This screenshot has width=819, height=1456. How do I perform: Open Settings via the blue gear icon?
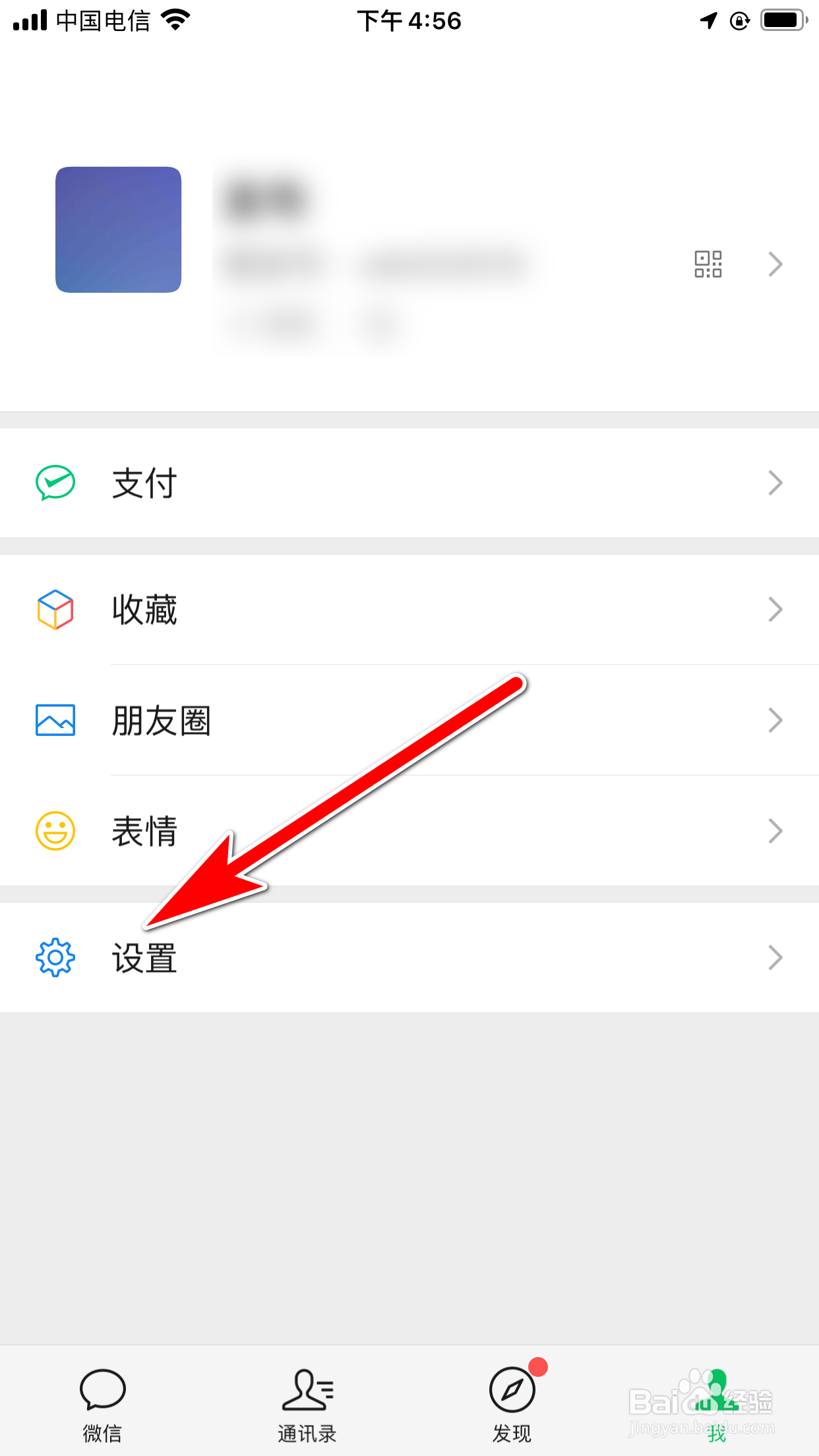point(55,957)
